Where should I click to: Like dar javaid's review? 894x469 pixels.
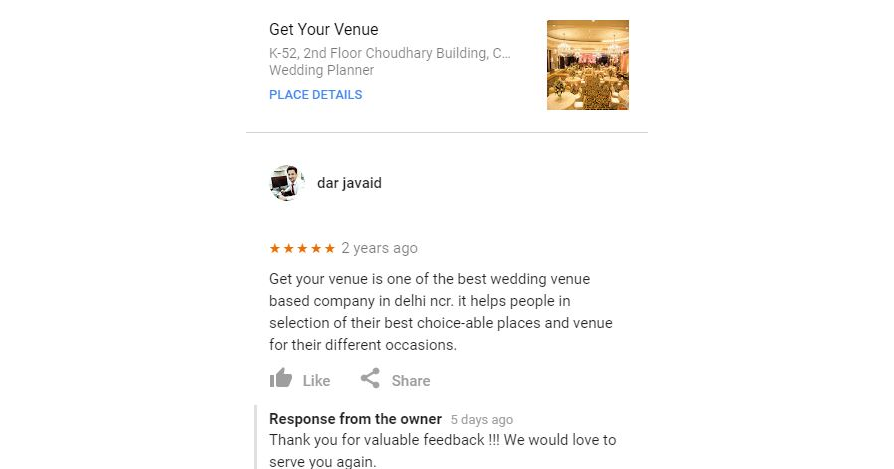[300, 380]
